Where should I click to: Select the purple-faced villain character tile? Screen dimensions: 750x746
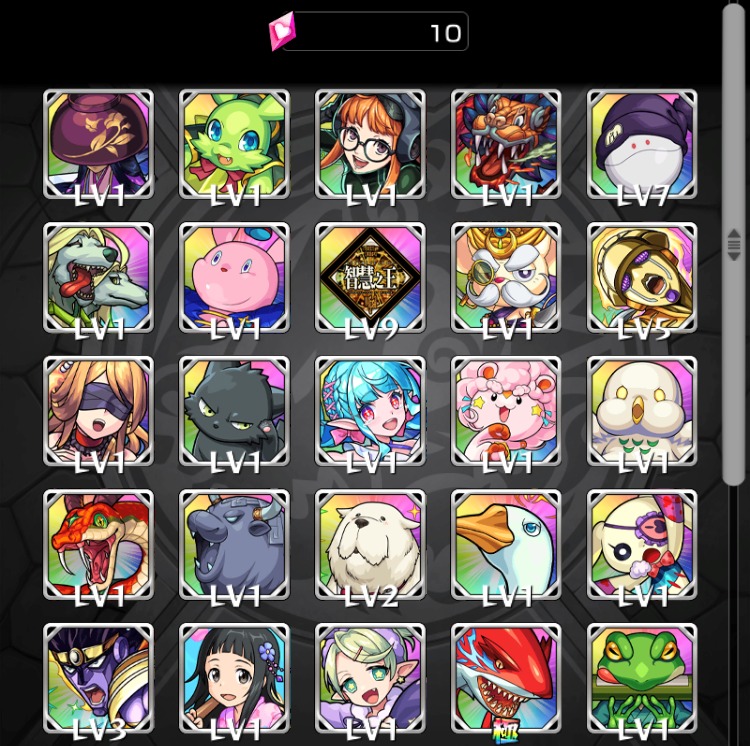[98, 679]
